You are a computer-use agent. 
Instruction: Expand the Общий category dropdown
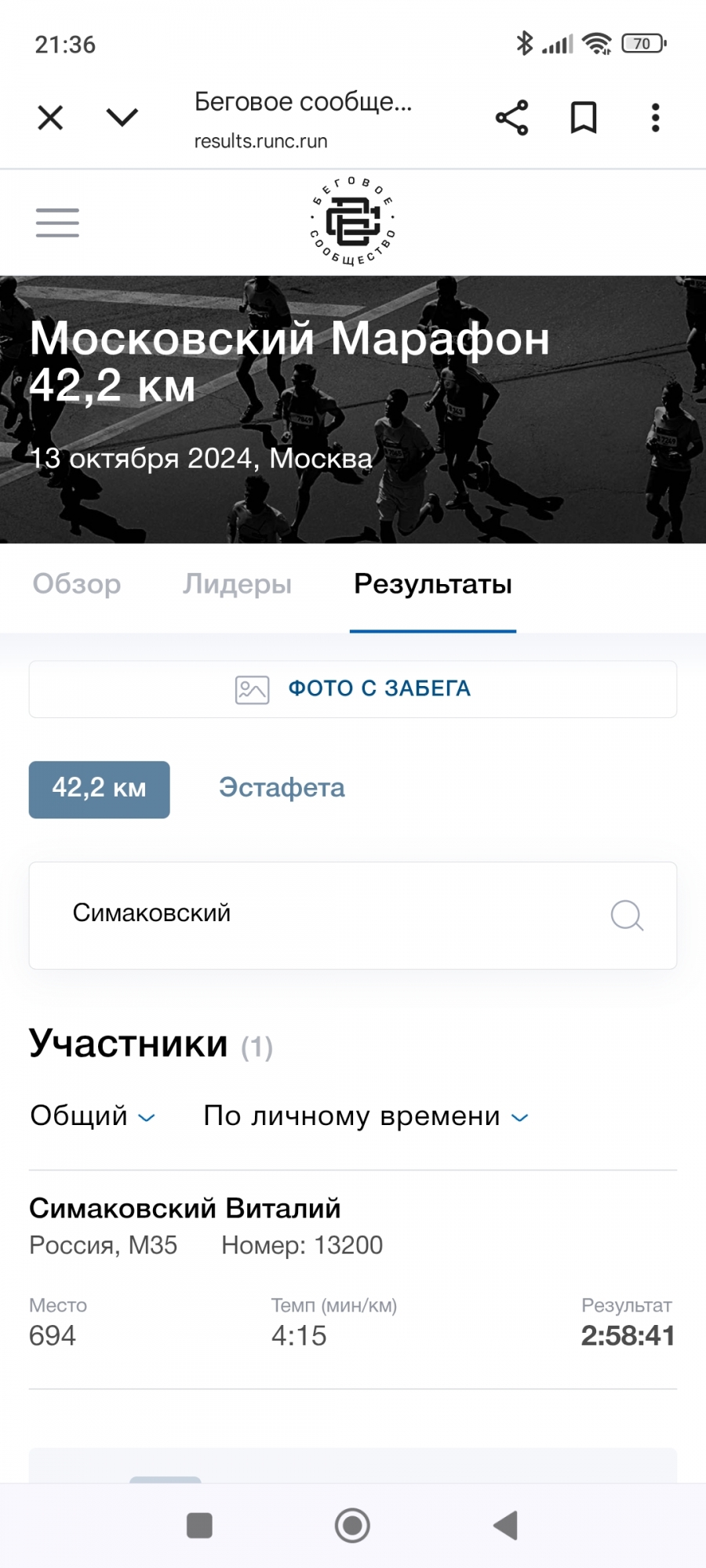point(93,1116)
